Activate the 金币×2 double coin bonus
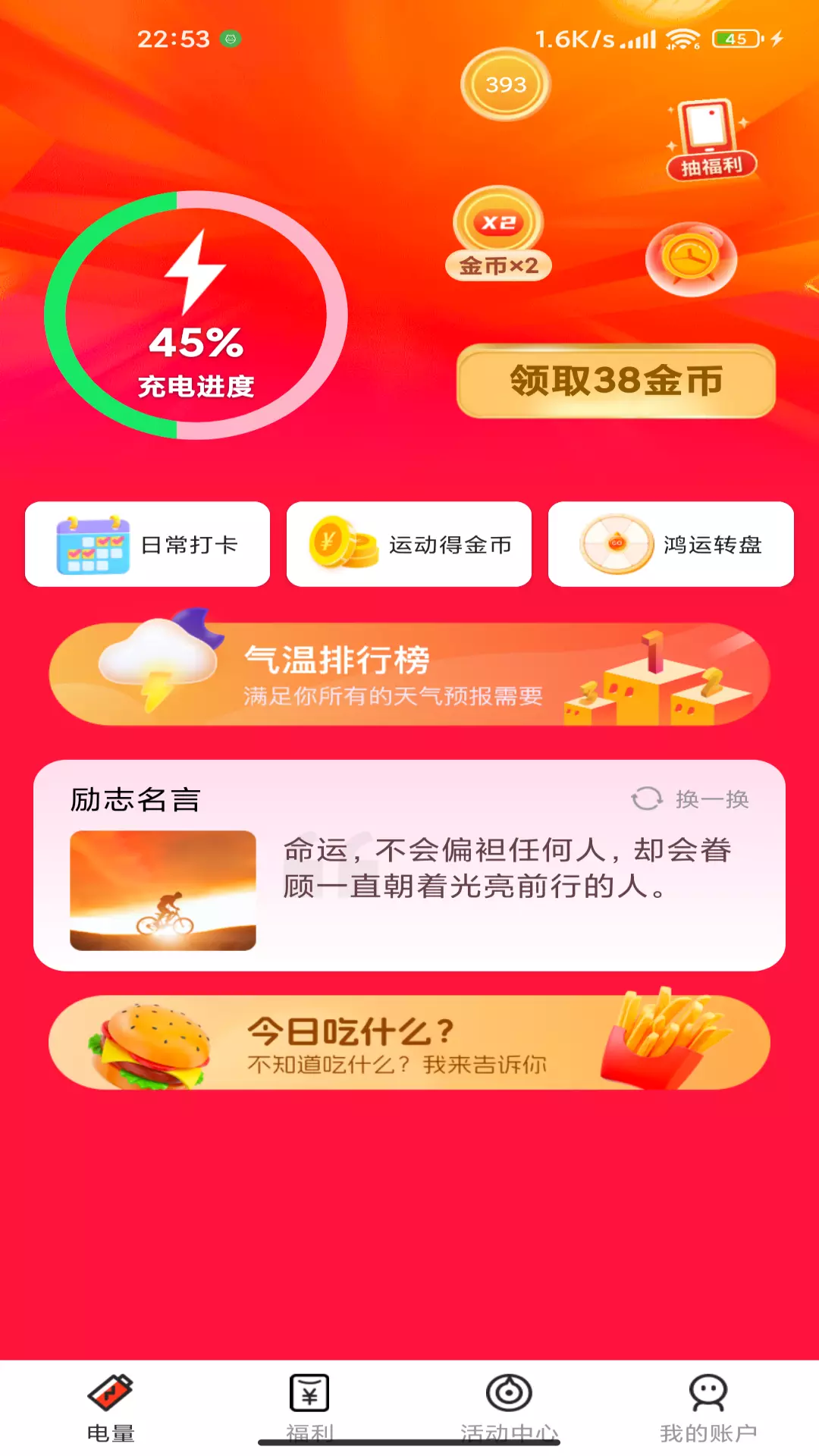This screenshot has height=1456, width=819. [x=498, y=234]
